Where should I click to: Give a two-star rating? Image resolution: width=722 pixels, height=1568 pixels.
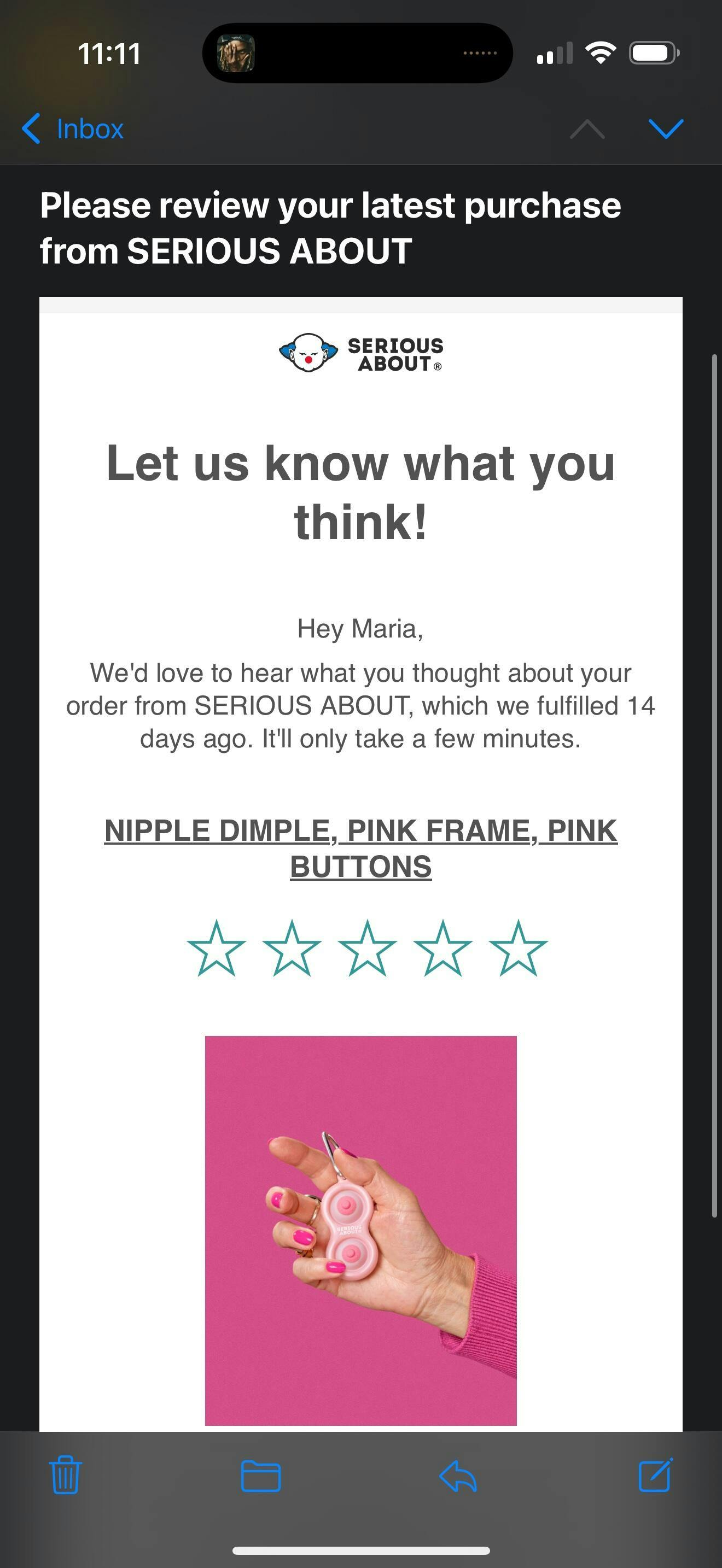(x=292, y=949)
